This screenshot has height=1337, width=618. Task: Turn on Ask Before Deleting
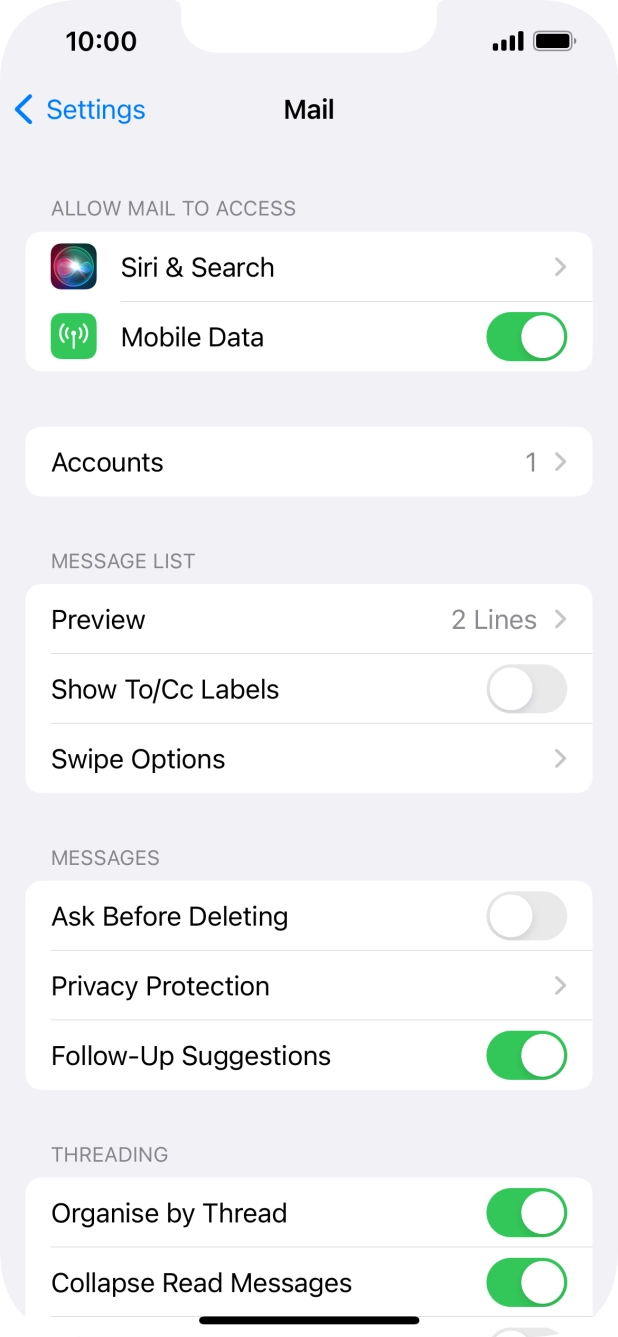point(526,916)
